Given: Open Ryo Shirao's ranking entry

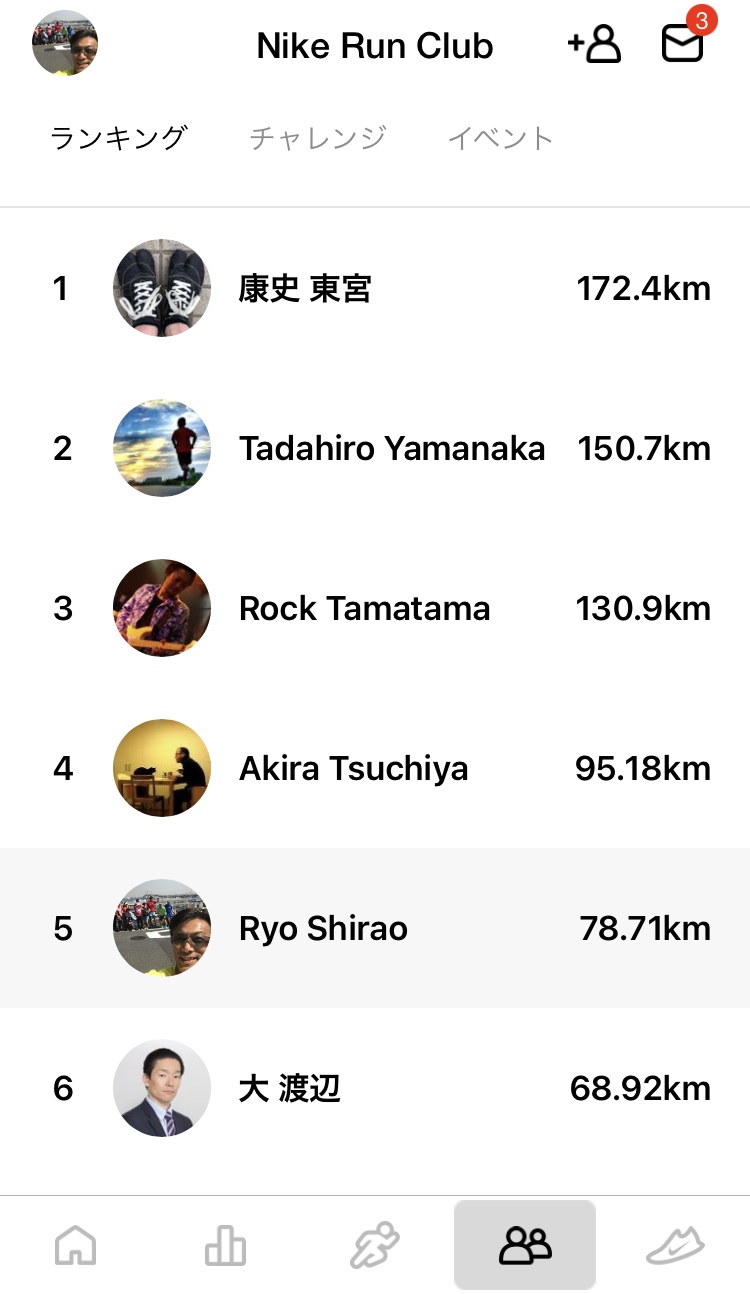Looking at the screenshot, I should click(375, 928).
